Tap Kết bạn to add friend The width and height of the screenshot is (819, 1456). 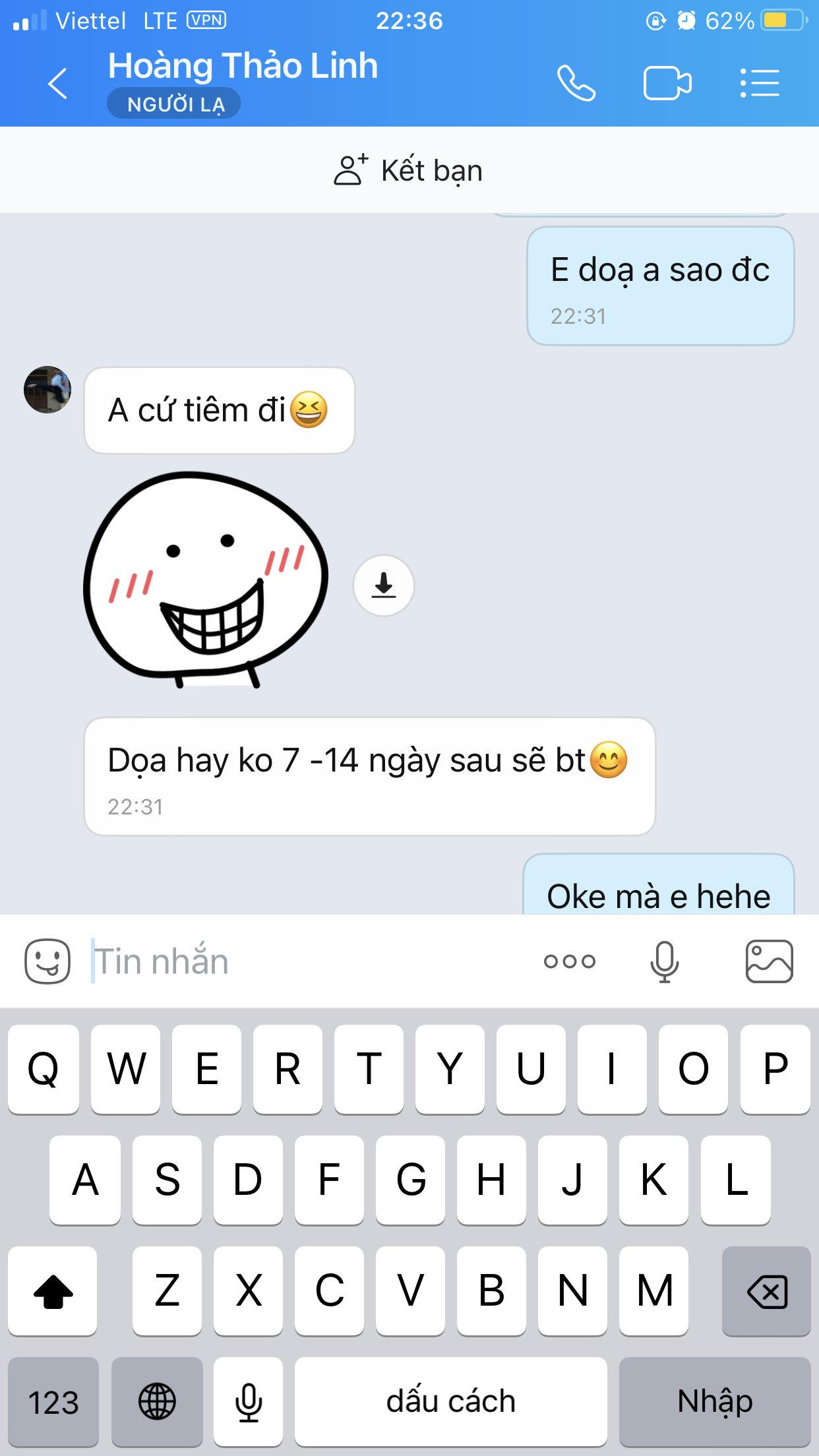[409, 170]
